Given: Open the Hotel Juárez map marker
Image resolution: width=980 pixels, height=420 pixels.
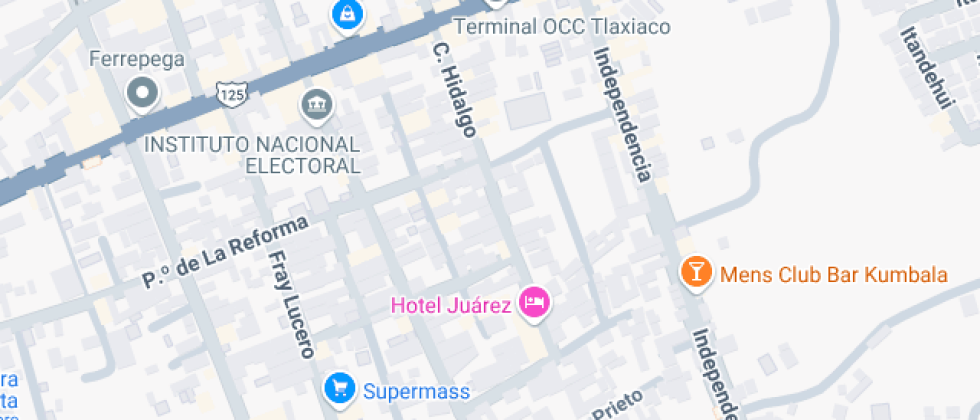Looking at the screenshot, I should pos(535,302).
